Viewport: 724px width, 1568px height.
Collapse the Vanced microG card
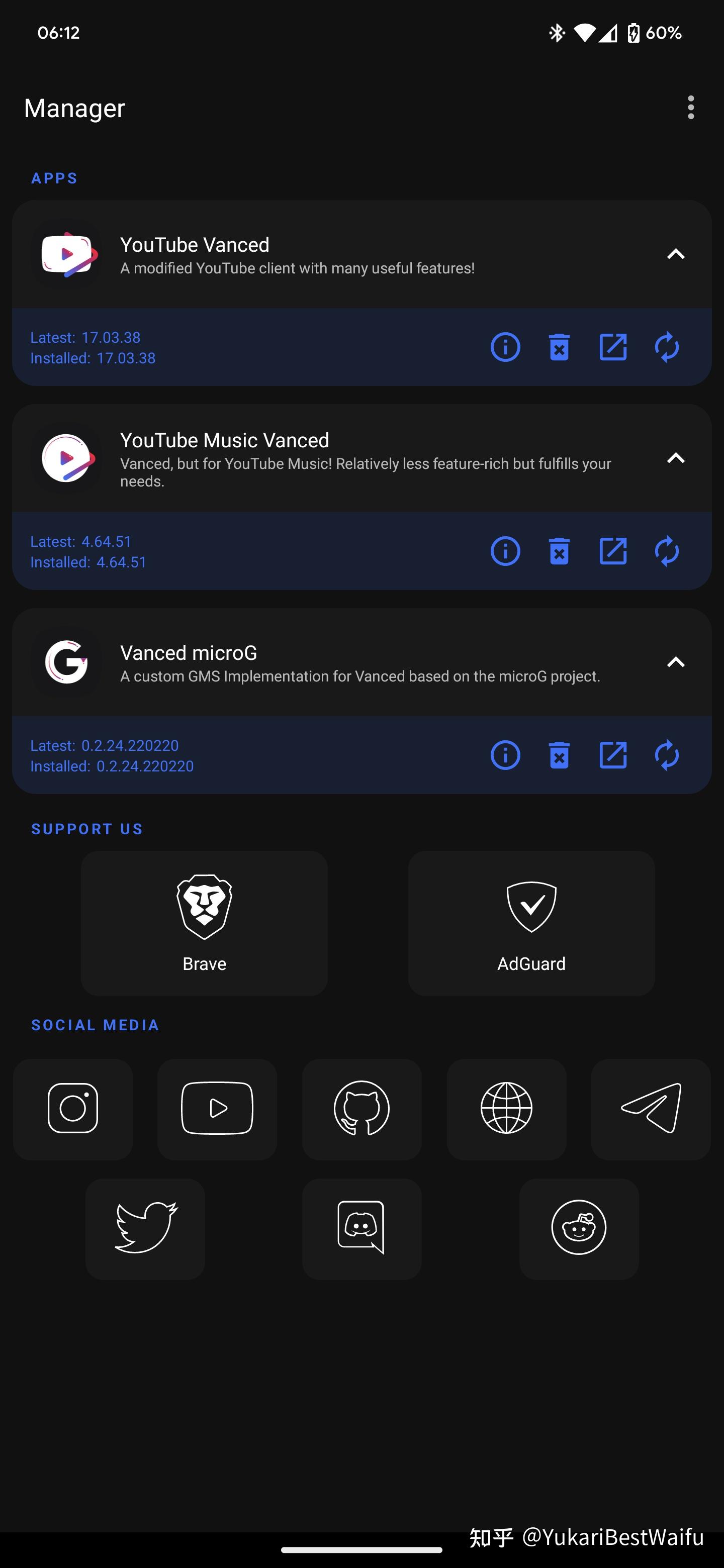point(675,662)
